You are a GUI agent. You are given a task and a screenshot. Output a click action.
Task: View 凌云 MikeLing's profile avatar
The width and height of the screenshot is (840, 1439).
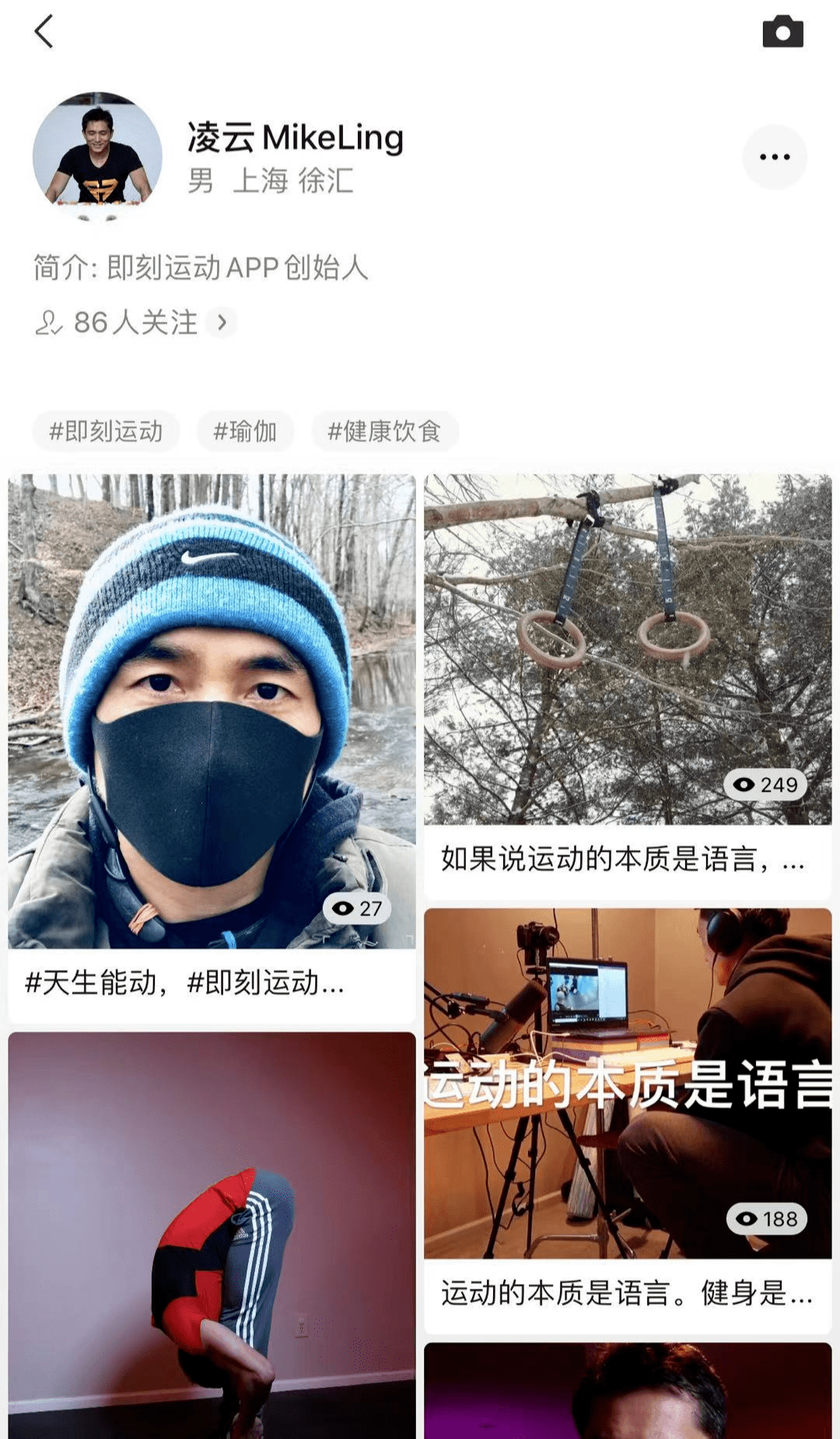point(97,156)
